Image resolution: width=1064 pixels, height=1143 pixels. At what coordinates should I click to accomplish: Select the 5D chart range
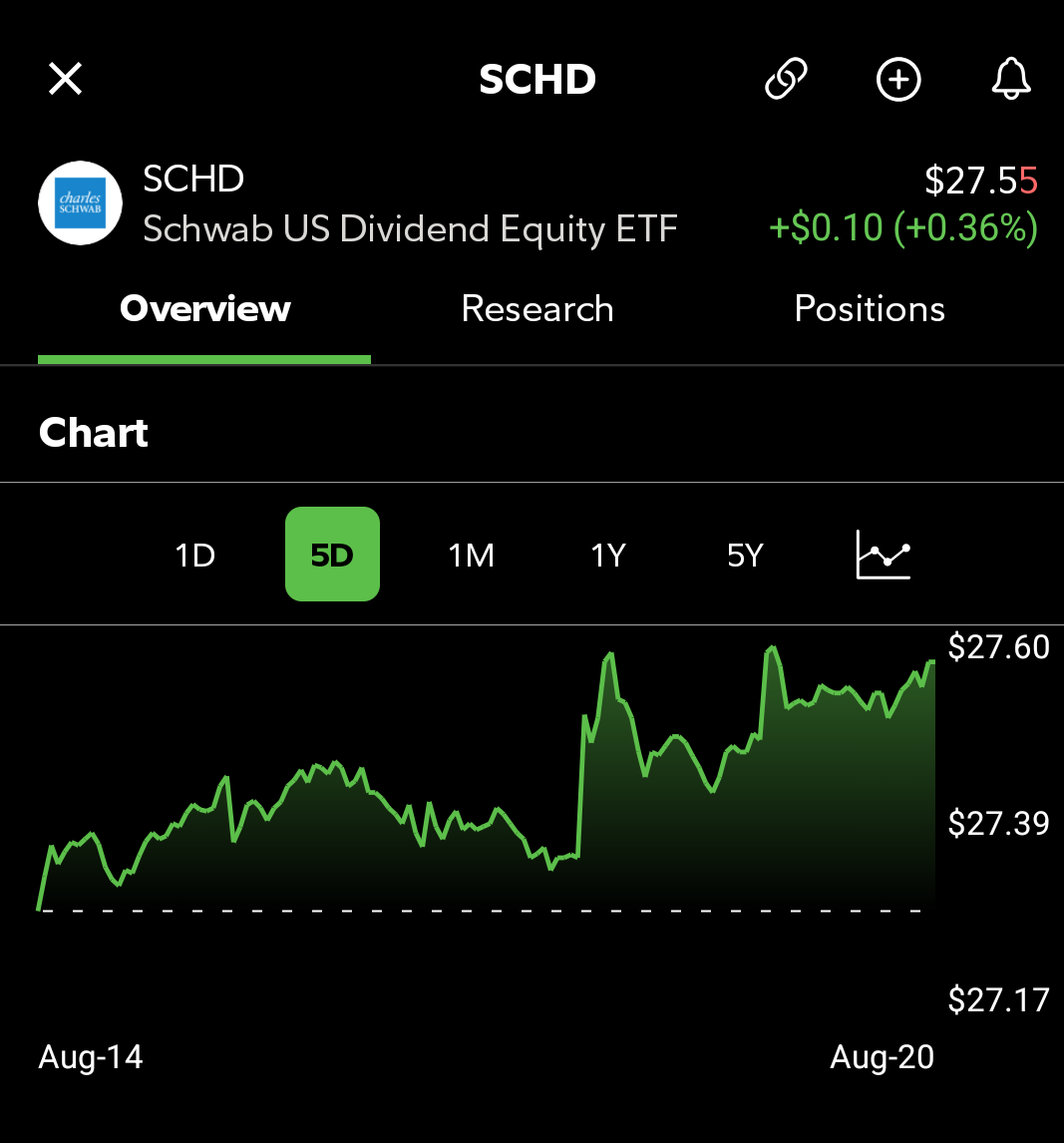[x=332, y=555]
